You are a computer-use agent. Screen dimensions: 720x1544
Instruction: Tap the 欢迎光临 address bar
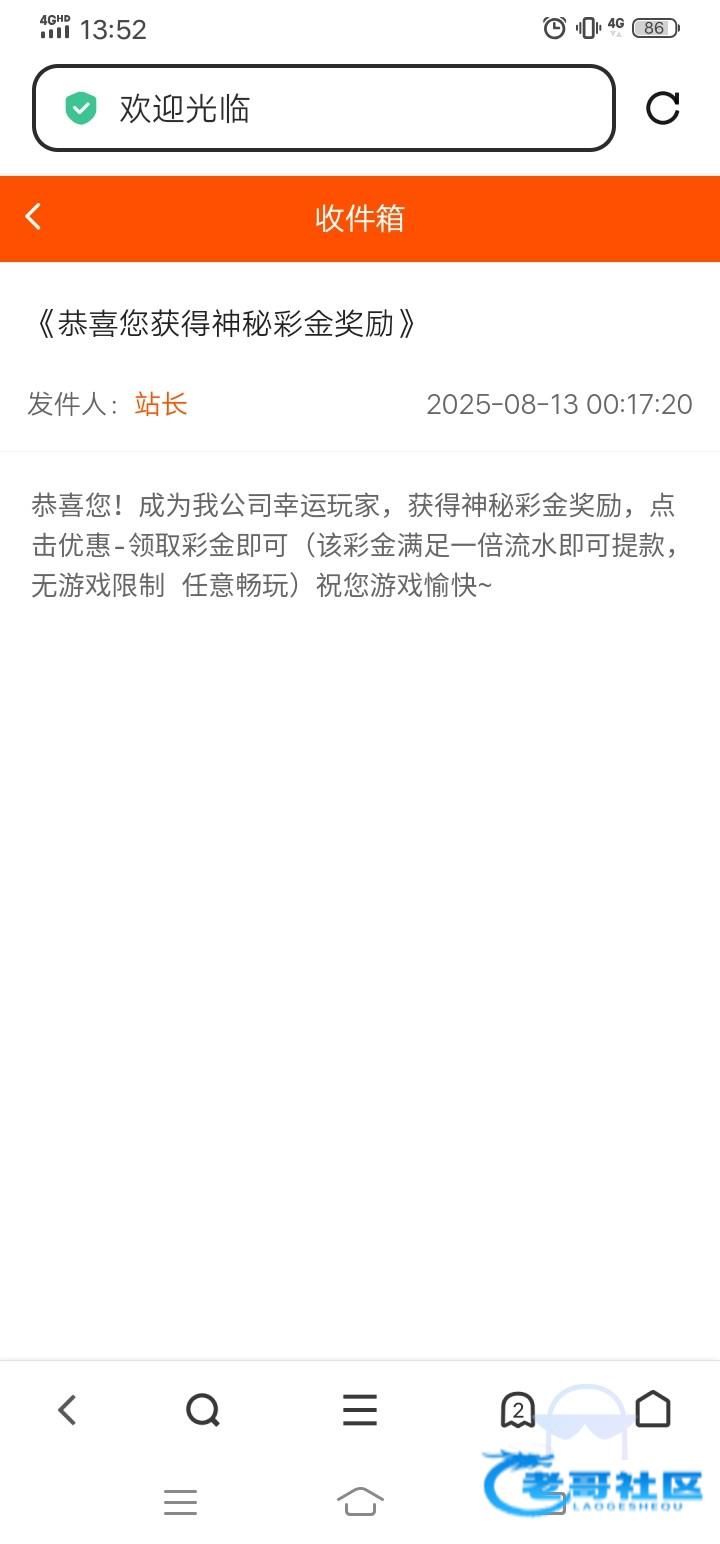coord(324,108)
